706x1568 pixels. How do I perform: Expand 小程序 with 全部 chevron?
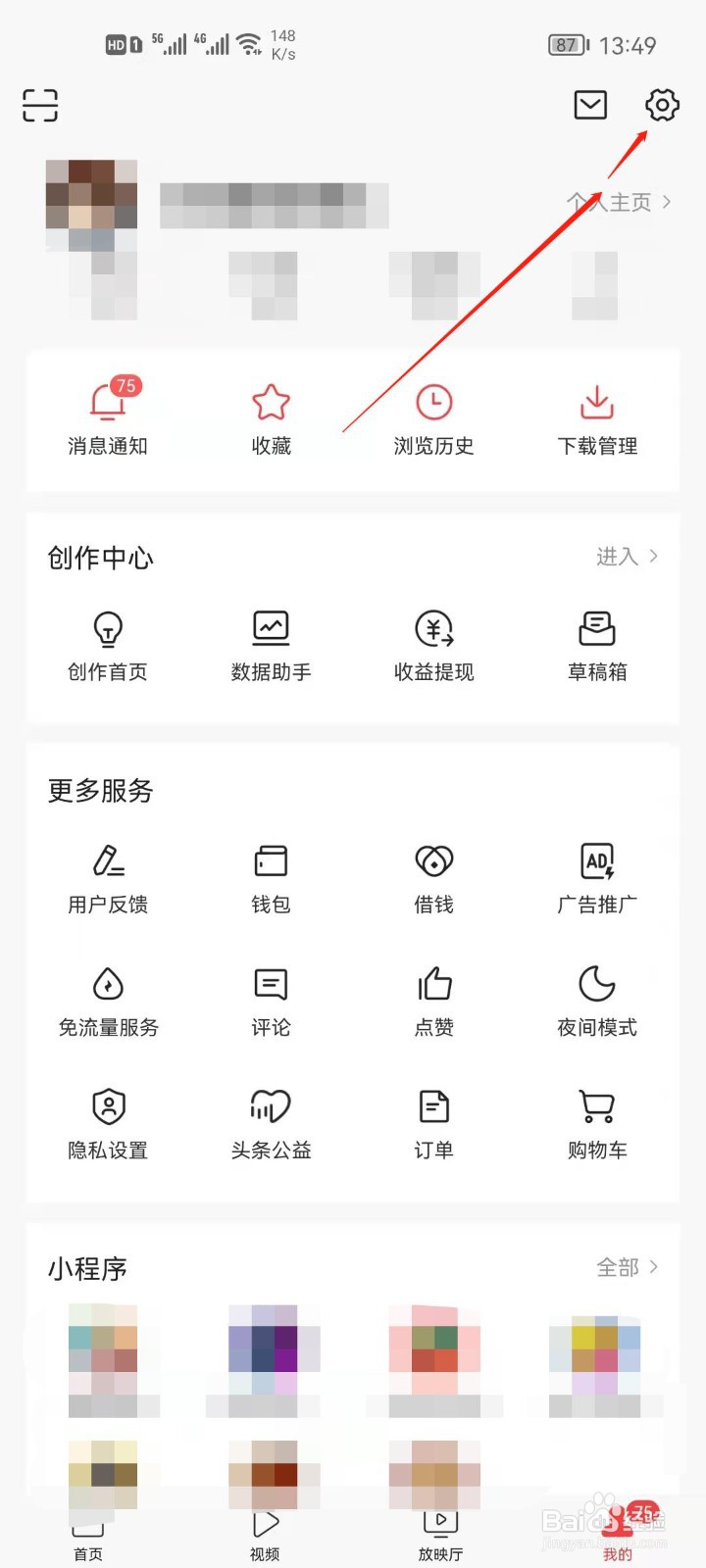(628, 1267)
